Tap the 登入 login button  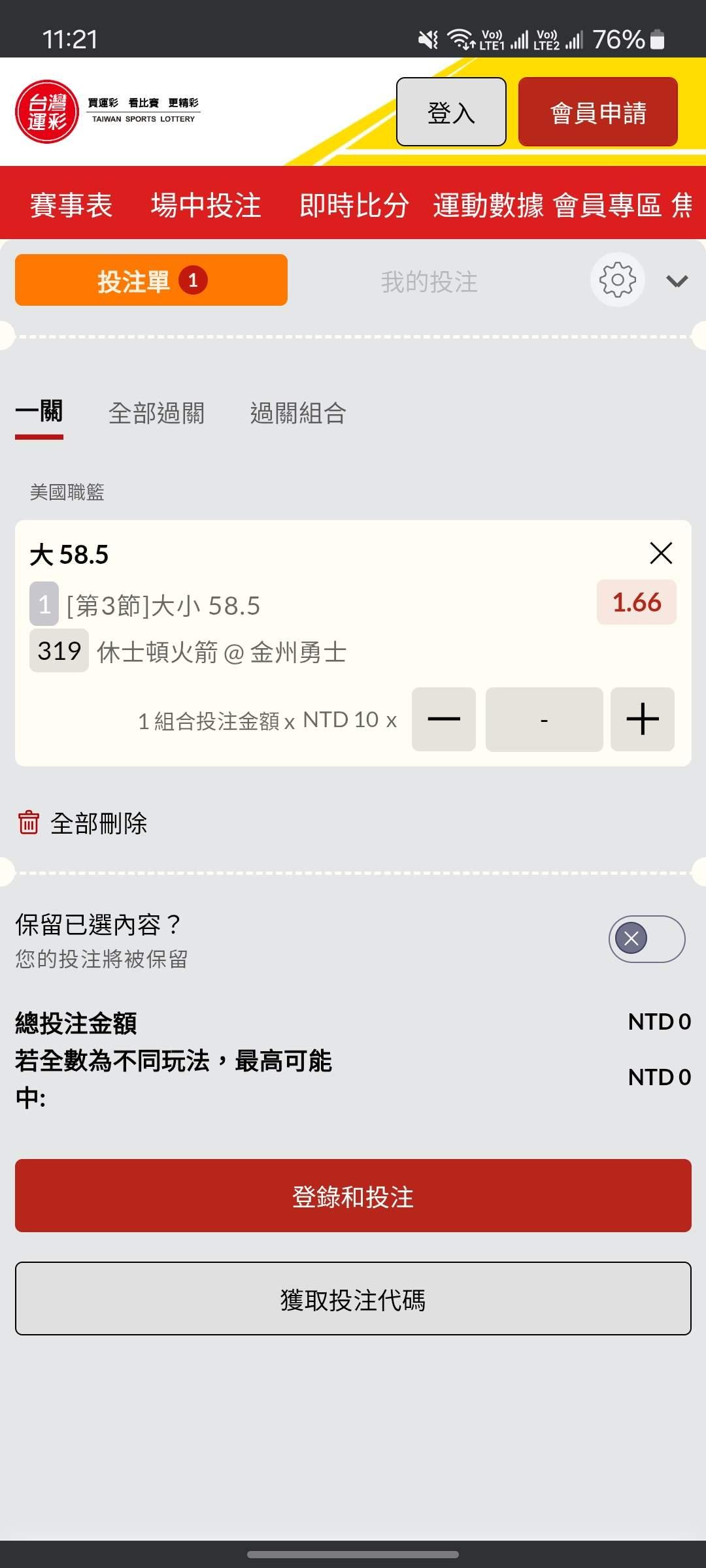click(451, 112)
